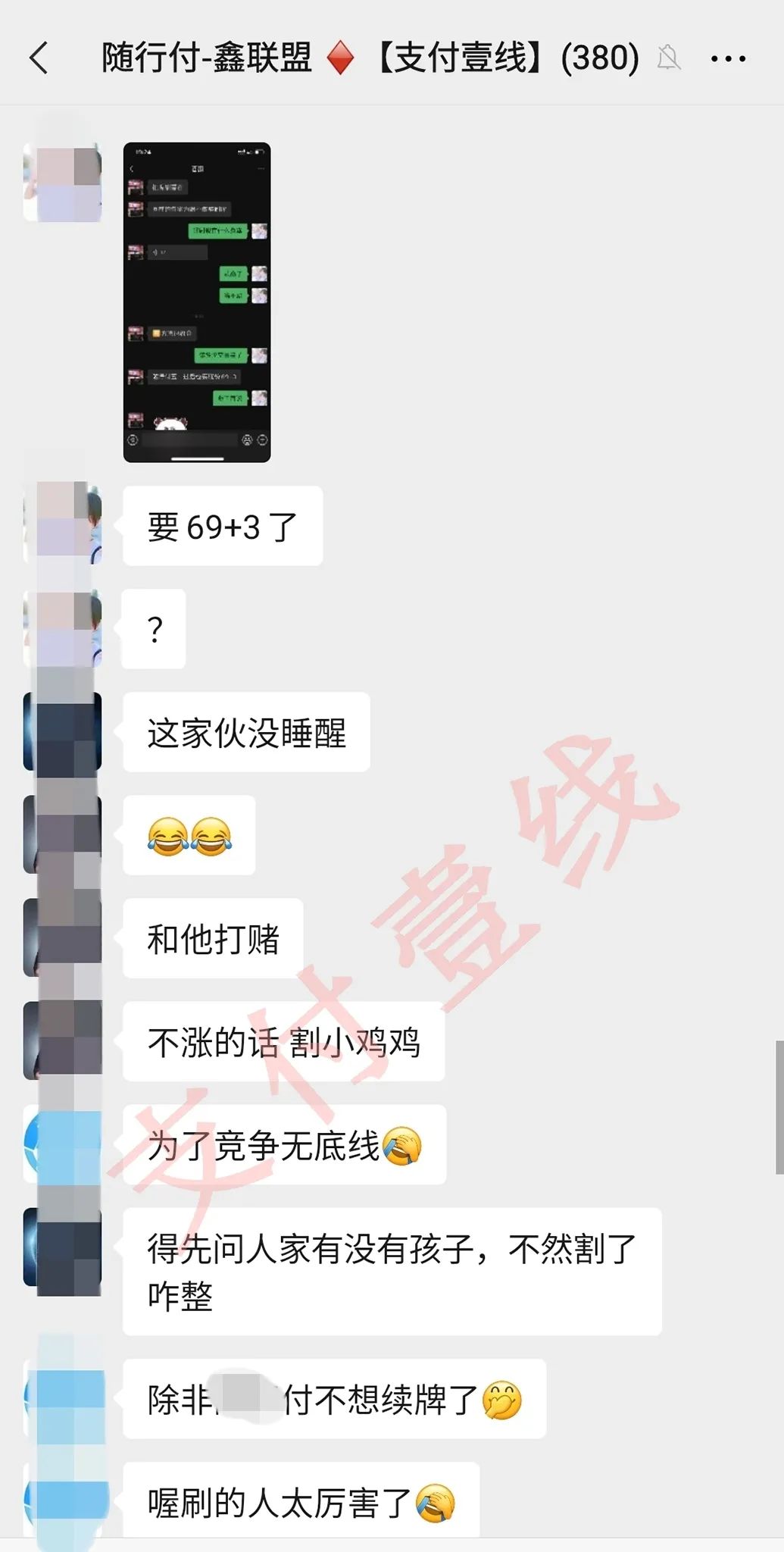The height and width of the screenshot is (1552, 784).
Task: Tap the back chevron to leave chat
Action: pos(39,58)
